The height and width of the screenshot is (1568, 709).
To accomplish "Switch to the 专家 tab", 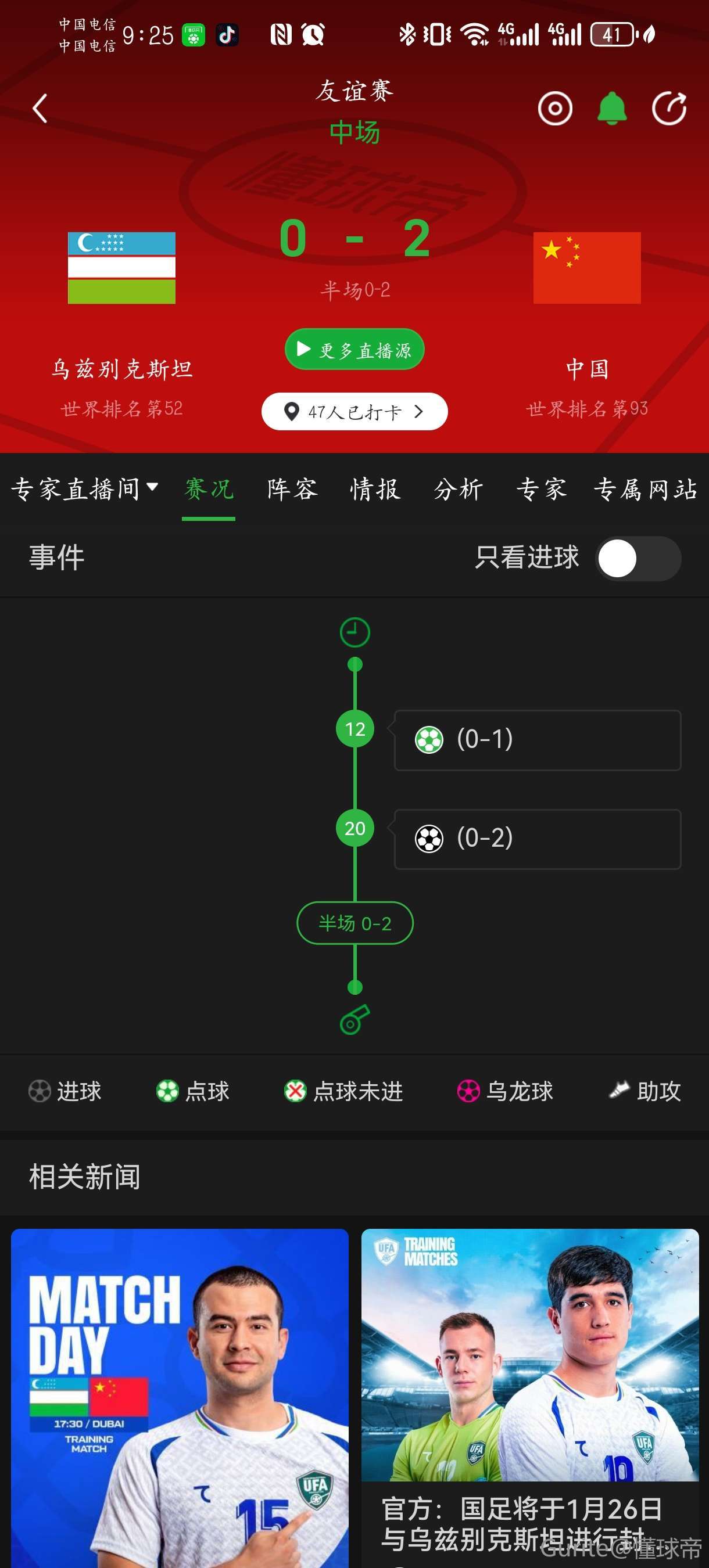I will (x=541, y=490).
